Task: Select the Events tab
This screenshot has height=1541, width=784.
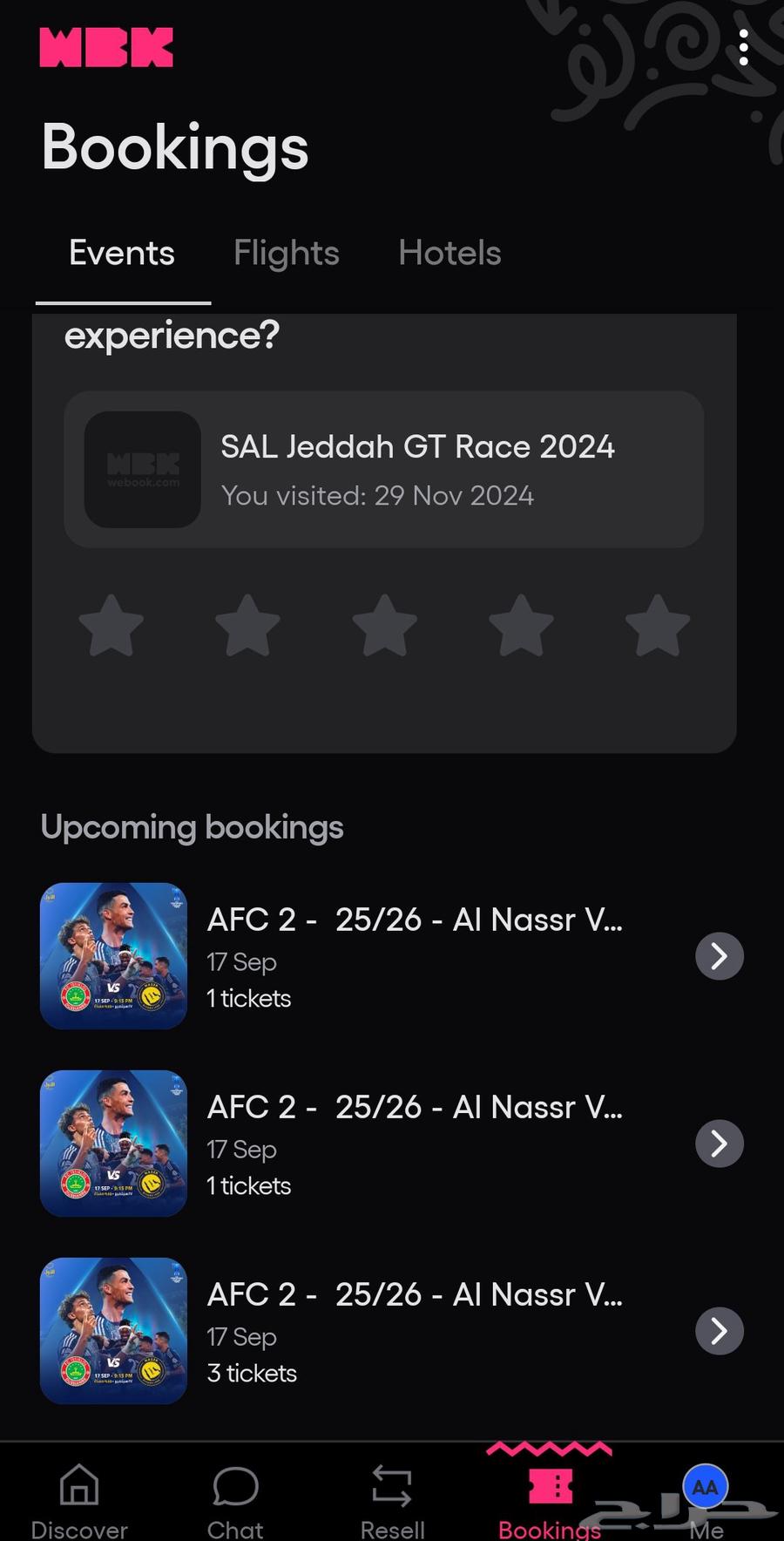Action: click(x=122, y=254)
